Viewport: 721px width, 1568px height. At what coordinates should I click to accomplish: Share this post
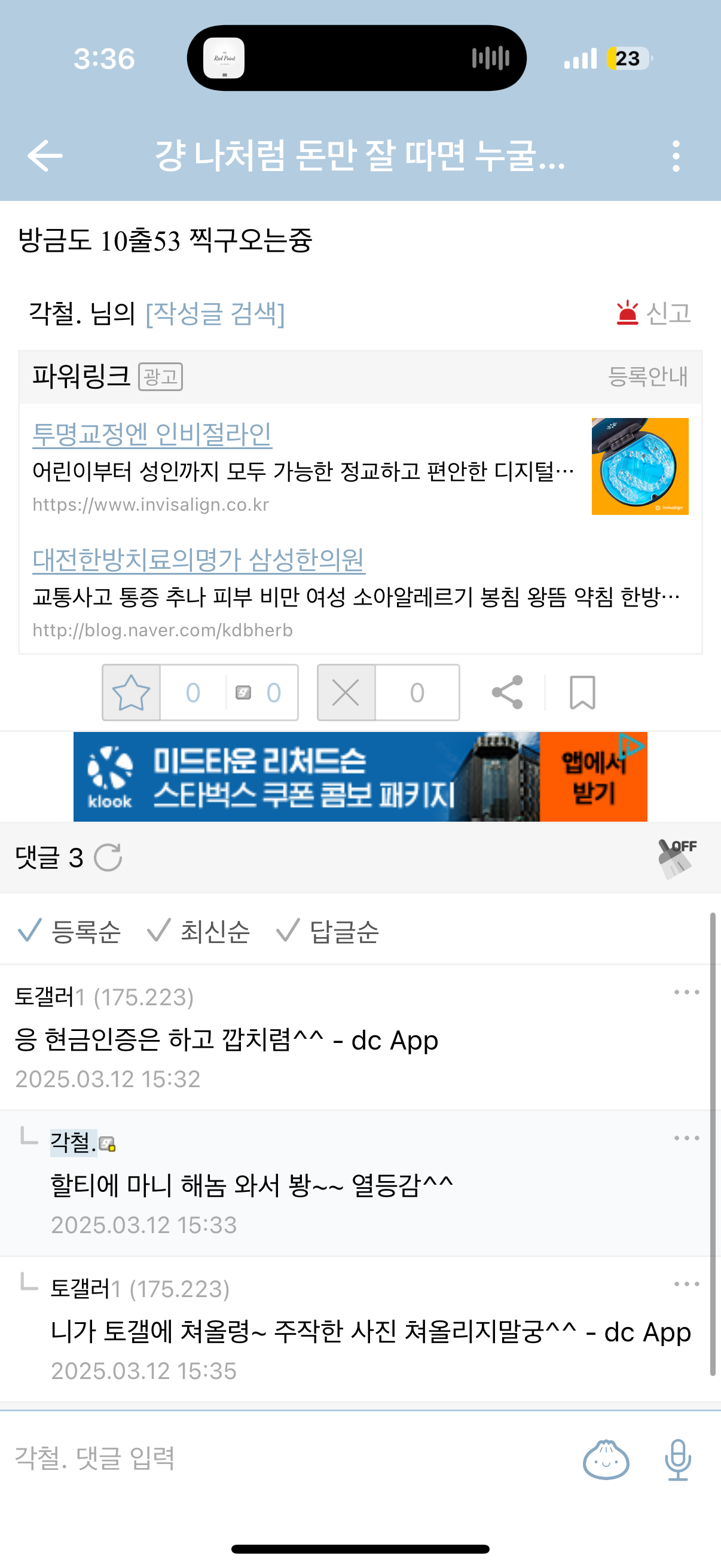pos(507,693)
